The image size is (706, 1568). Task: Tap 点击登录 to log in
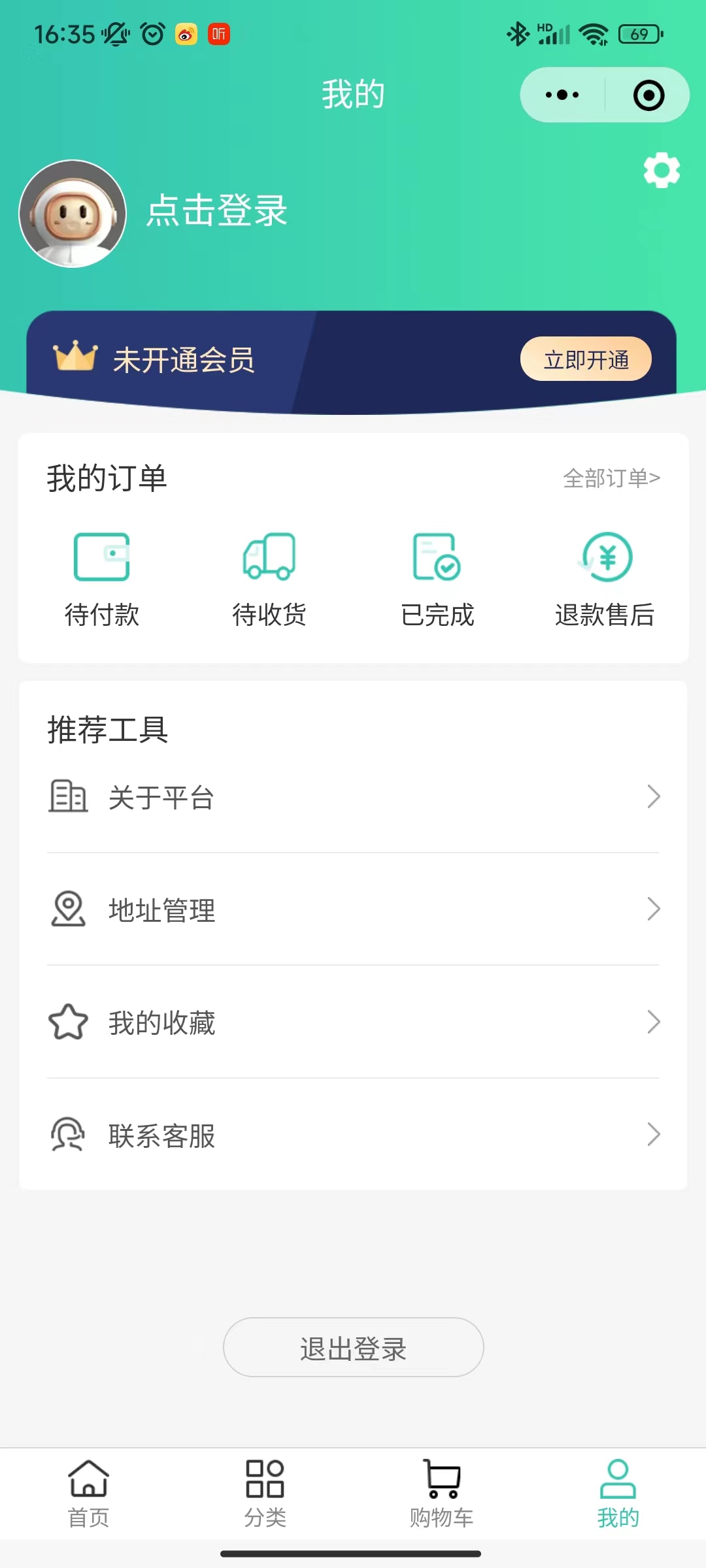[216, 211]
